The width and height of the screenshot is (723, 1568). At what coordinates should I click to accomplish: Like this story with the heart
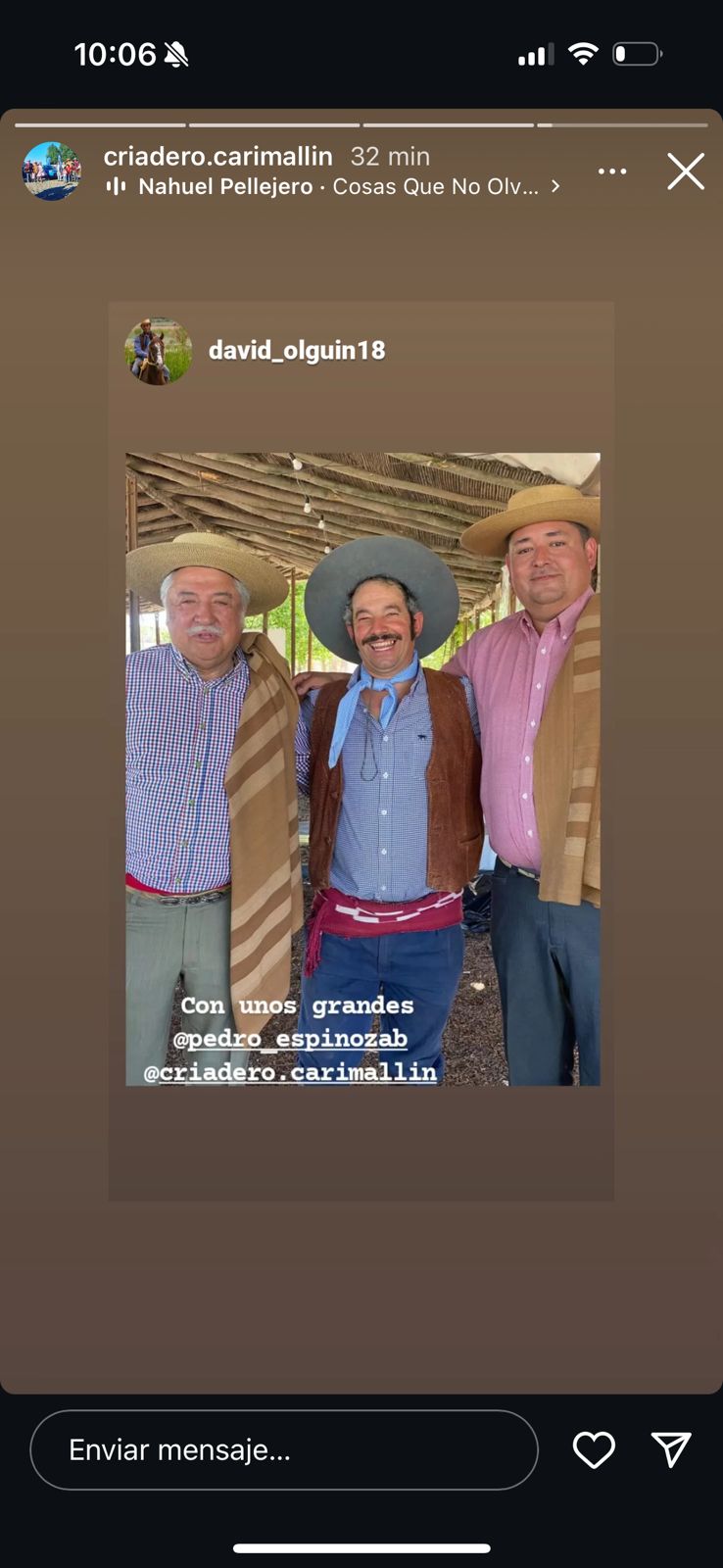[594, 1449]
